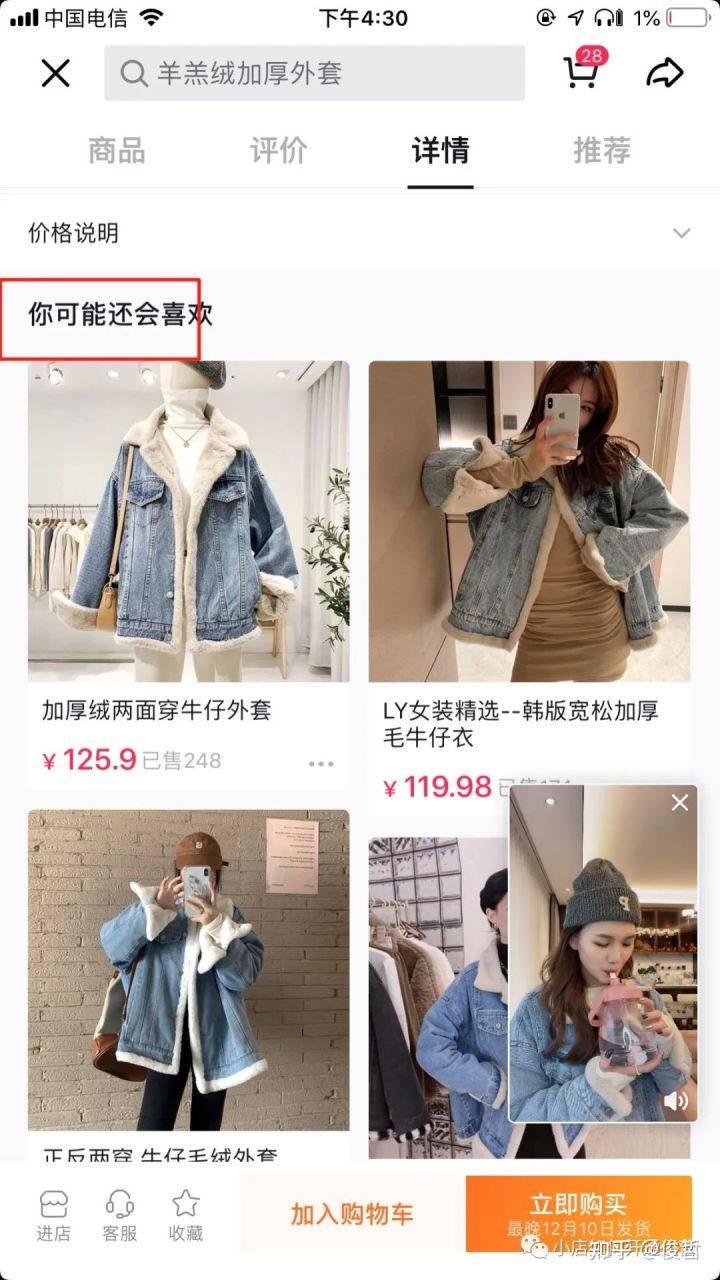Tap 加入购物车 to add to cart

(x=352, y=1214)
